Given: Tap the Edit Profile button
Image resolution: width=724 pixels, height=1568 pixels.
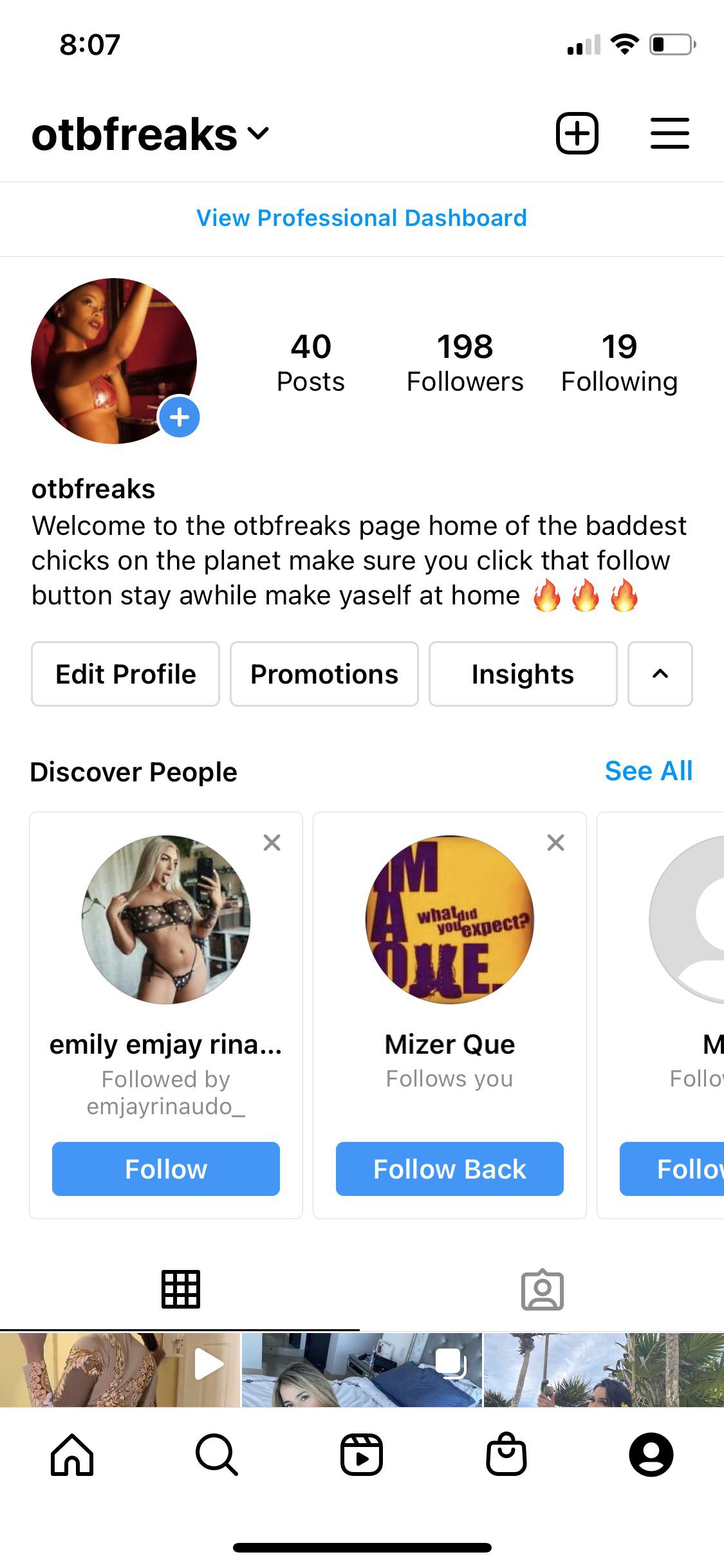Looking at the screenshot, I should coord(125,674).
